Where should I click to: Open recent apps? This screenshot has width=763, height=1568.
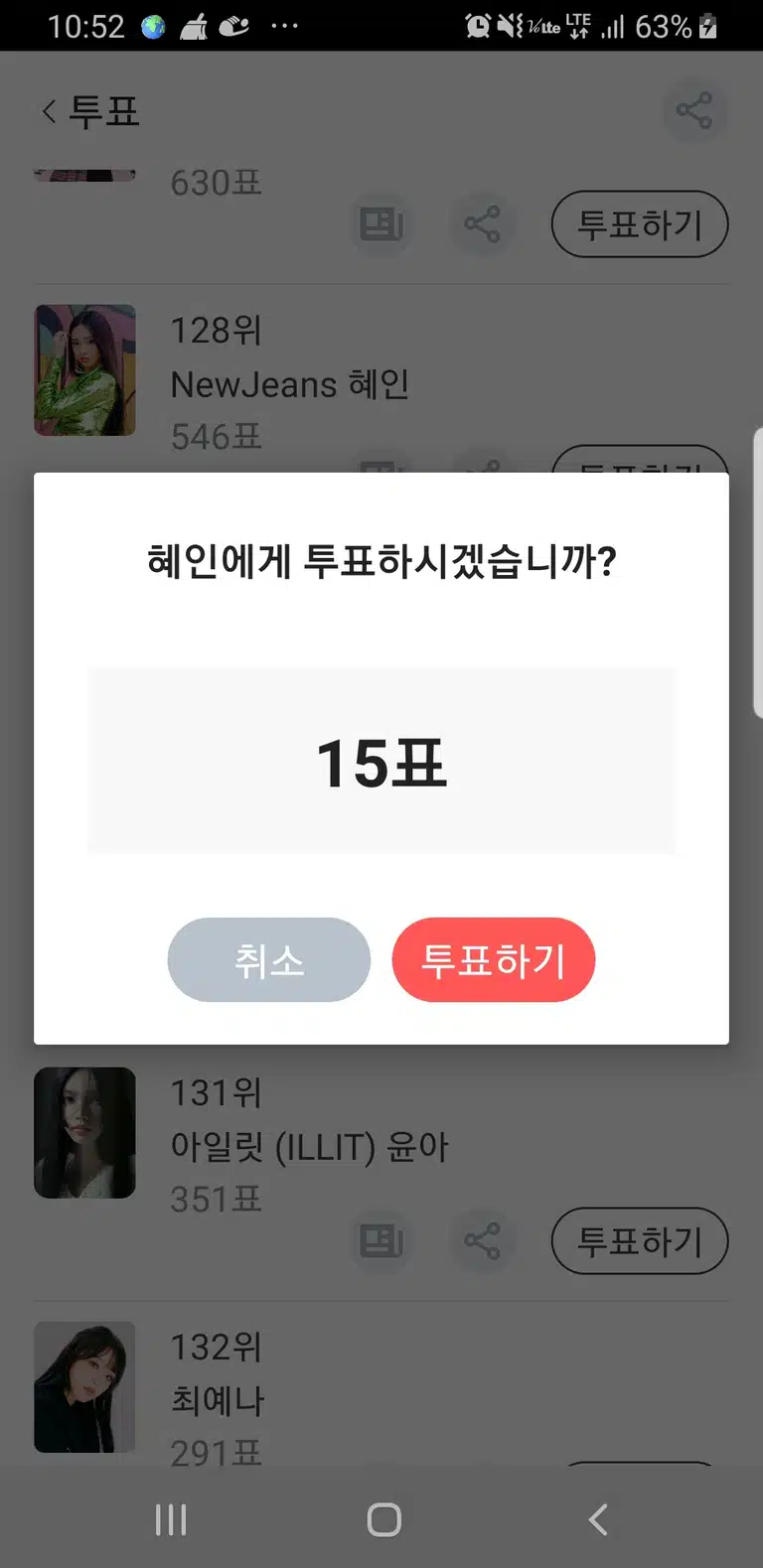(x=171, y=1519)
